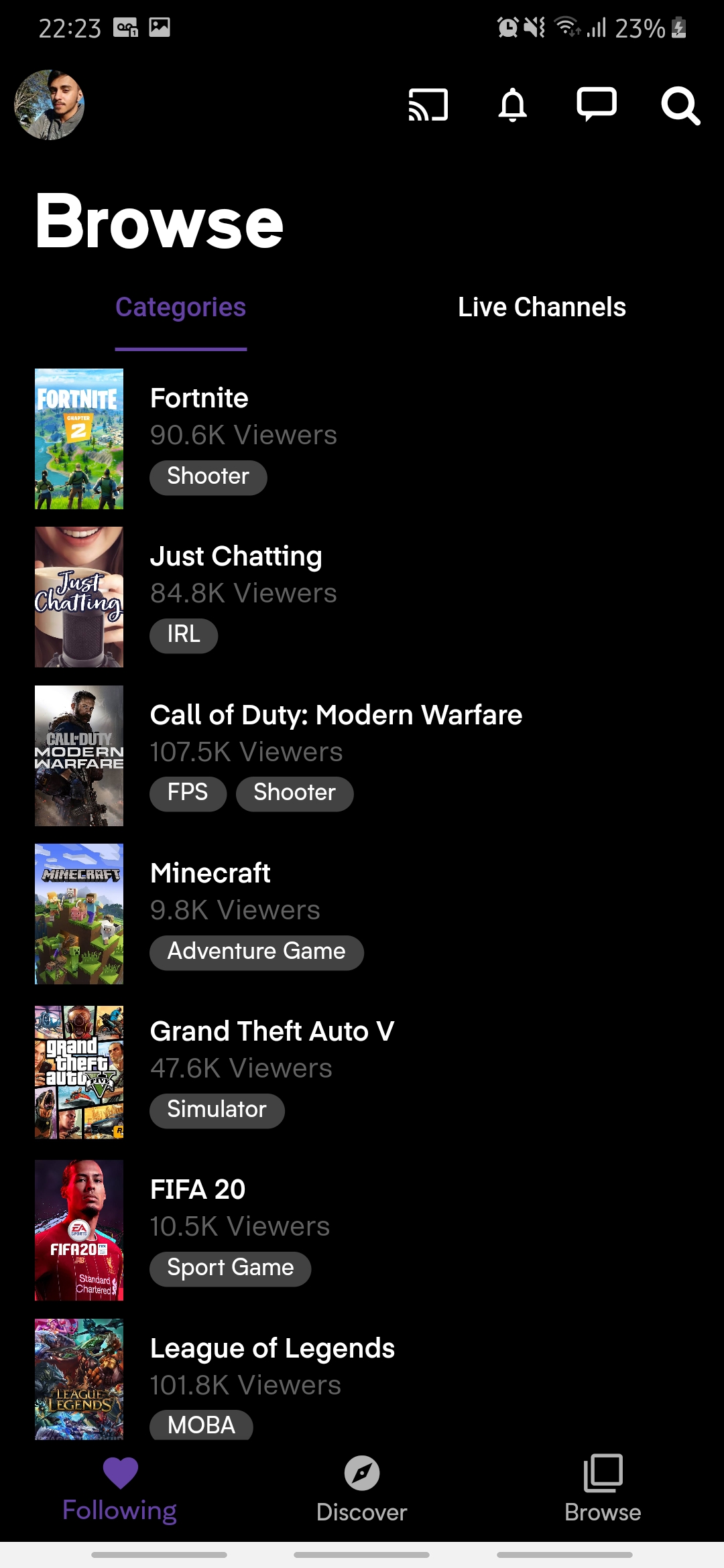Go to the Following tab
The height and width of the screenshot is (1568, 724).
tap(120, 1489)
